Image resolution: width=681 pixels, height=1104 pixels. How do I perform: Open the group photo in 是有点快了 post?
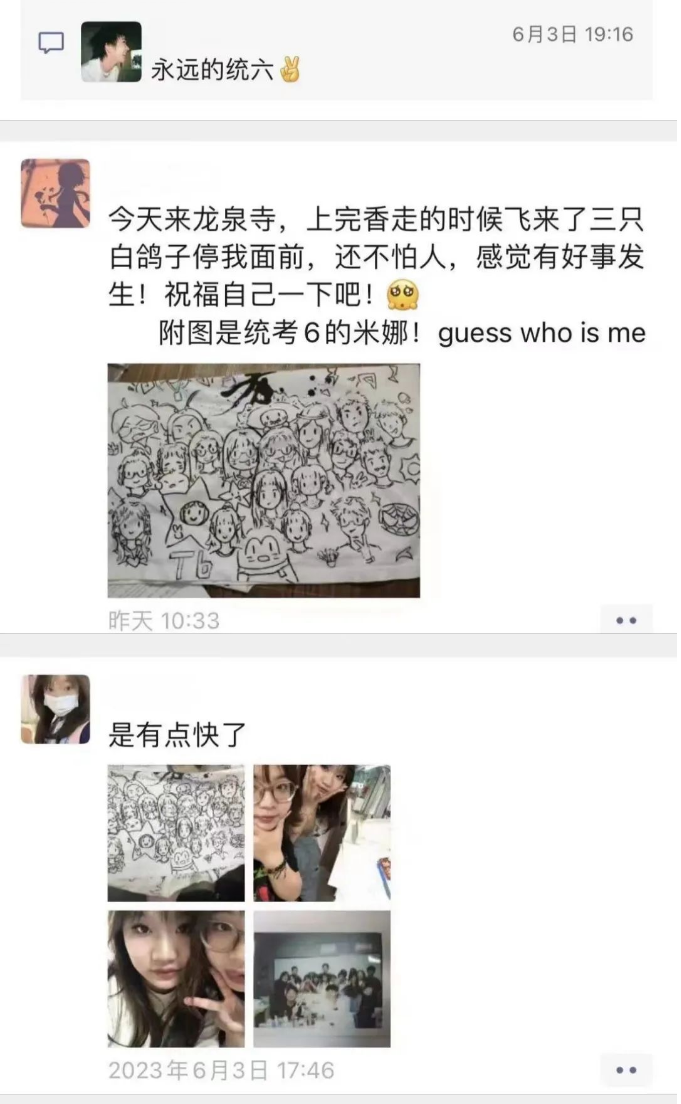pos(321,978)
